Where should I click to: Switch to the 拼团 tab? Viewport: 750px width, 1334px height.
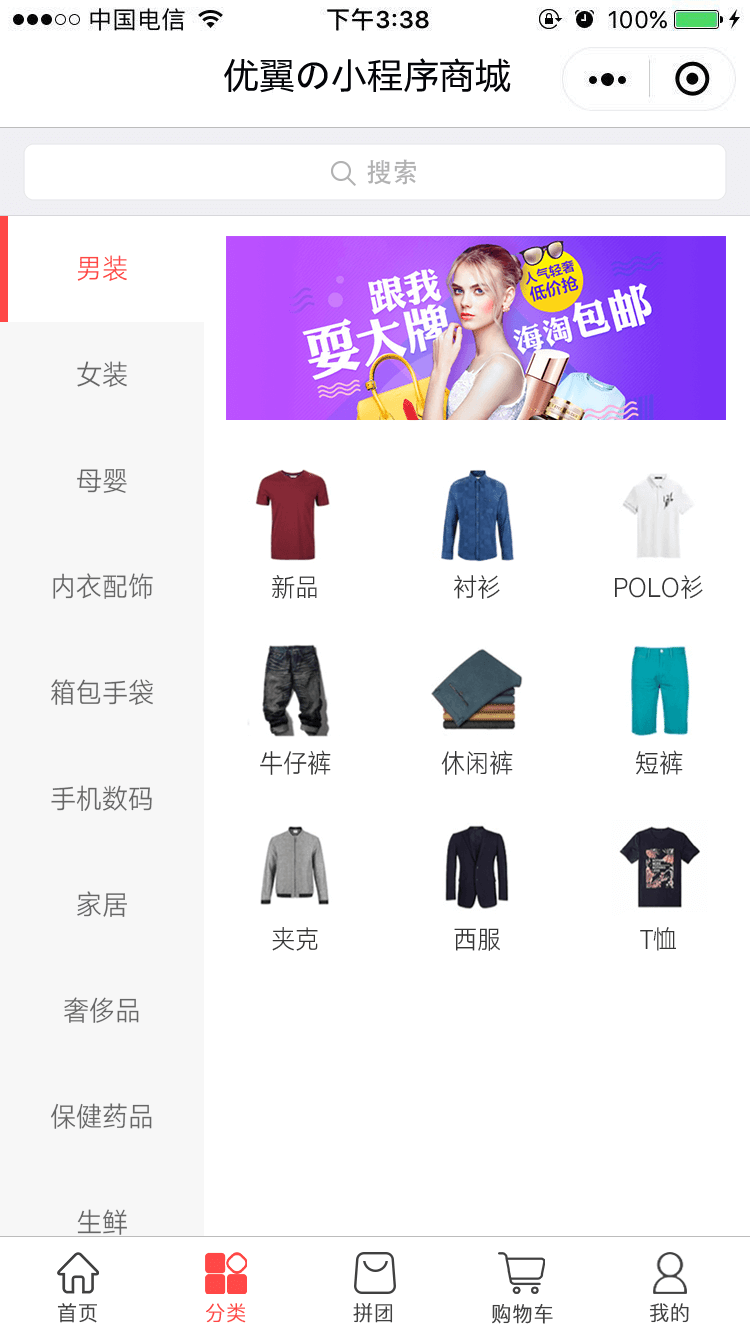pos(374,1287)
